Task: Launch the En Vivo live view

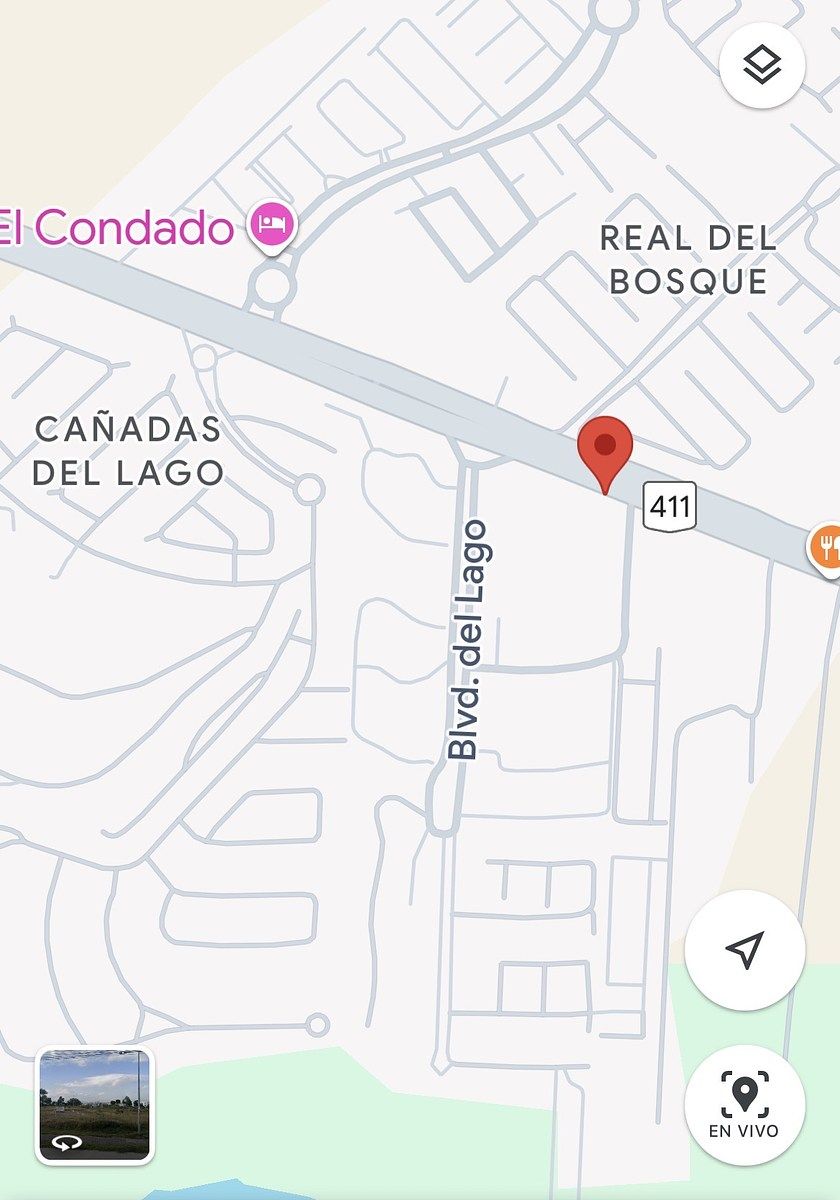Action: click(x=744, y=1105)
